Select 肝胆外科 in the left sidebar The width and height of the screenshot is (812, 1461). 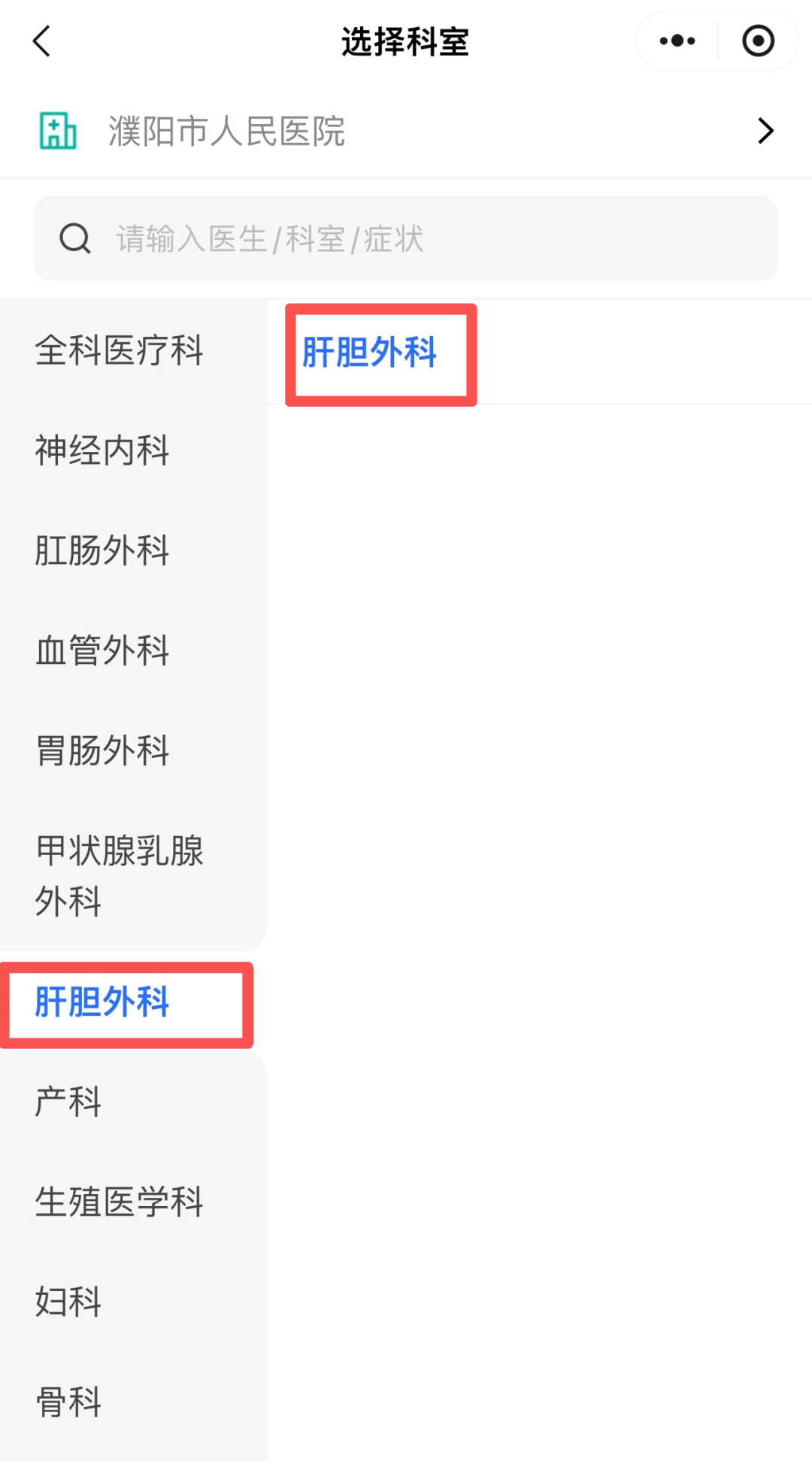click(103, 1002)
